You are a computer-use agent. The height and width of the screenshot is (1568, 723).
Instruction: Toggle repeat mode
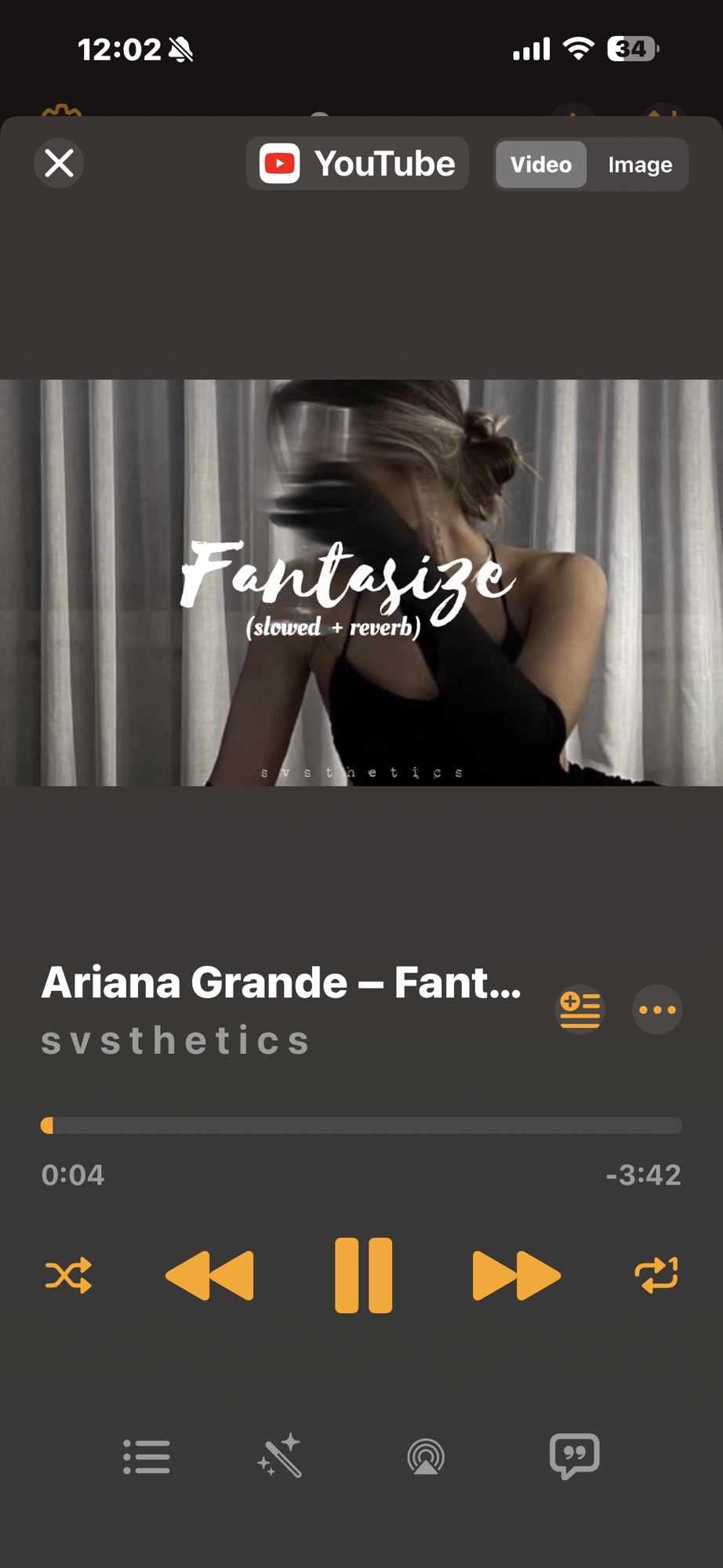click(656, 1276)
